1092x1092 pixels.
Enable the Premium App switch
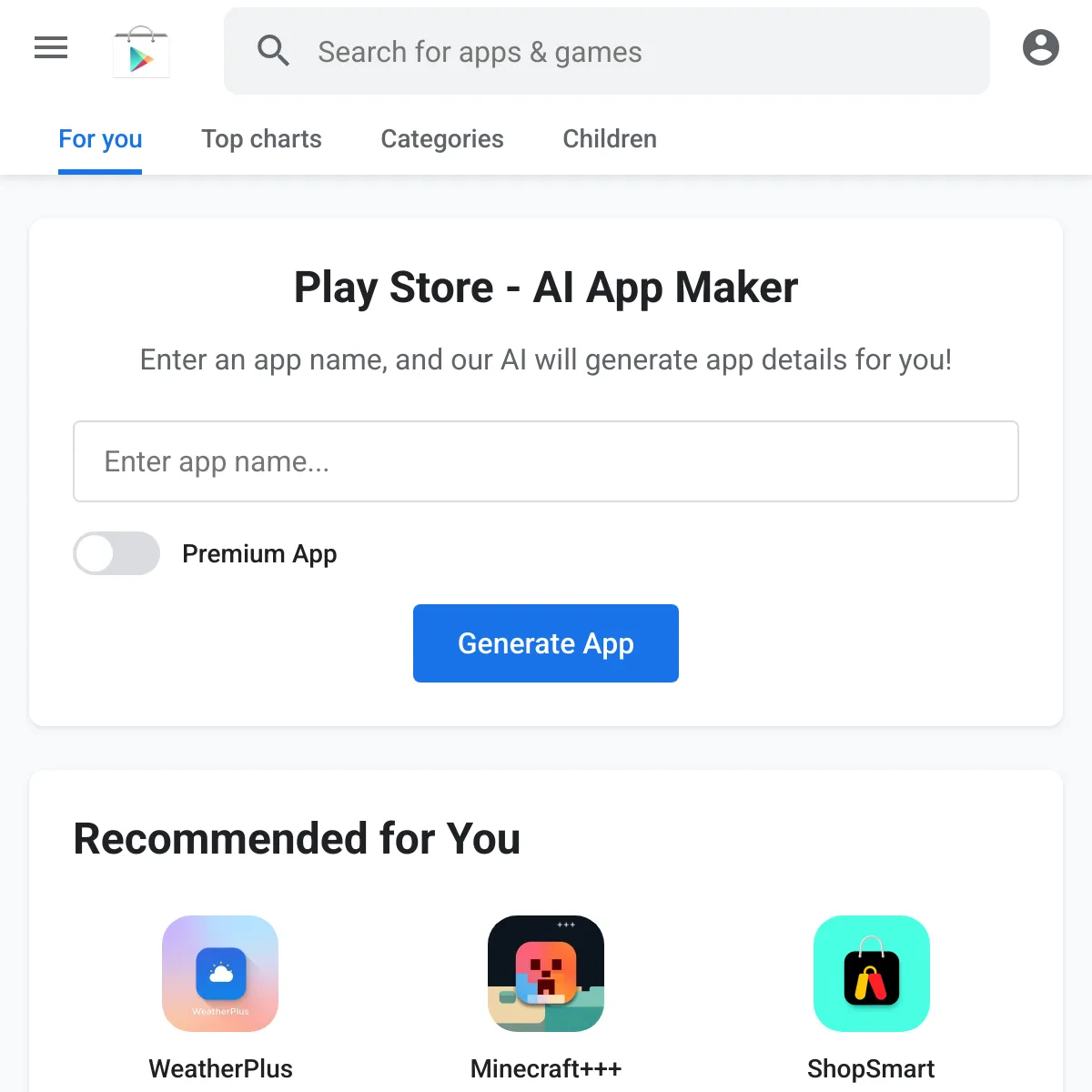(x=116, y=553)
